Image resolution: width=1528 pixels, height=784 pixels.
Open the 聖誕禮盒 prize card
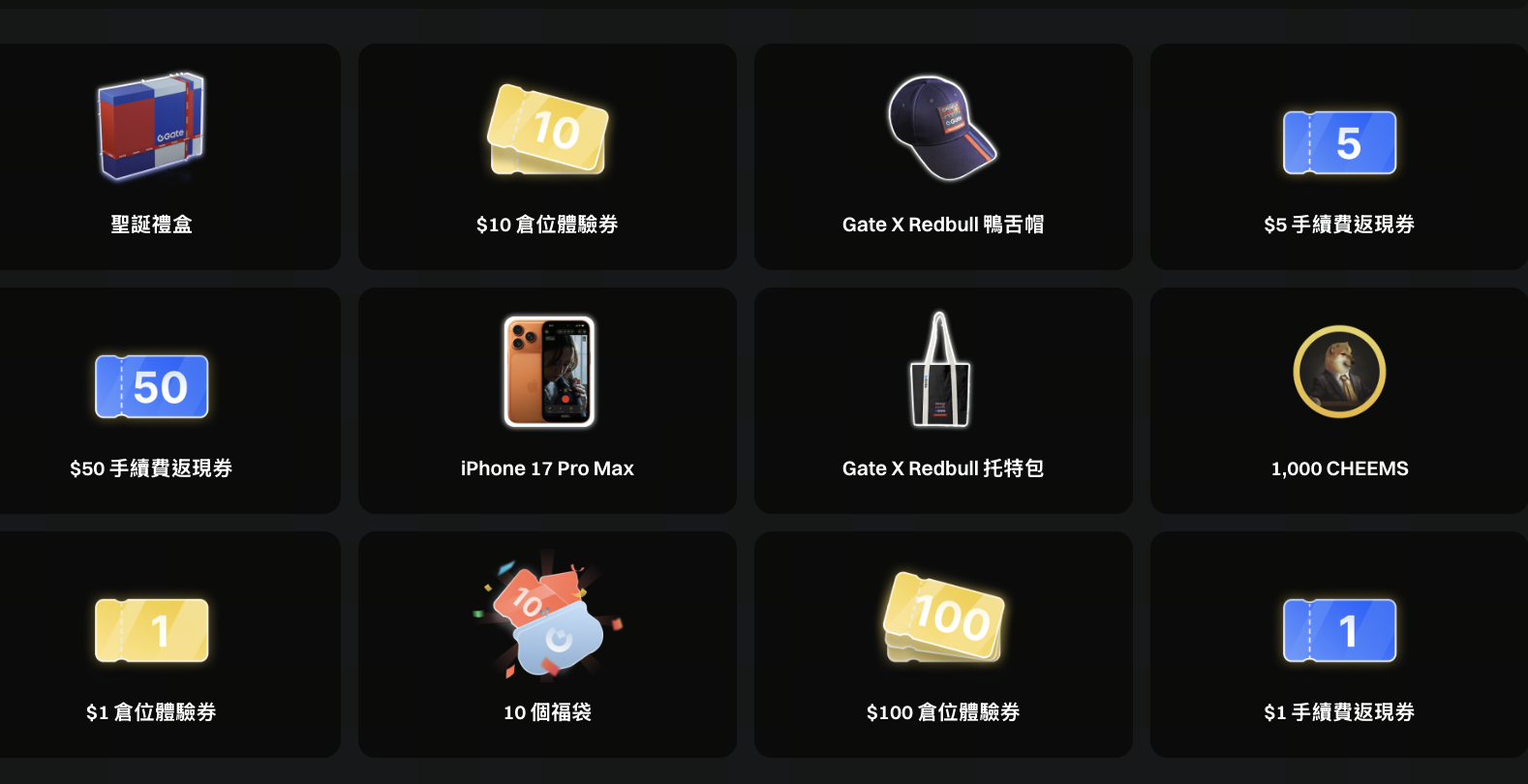(x=152, y=157)
